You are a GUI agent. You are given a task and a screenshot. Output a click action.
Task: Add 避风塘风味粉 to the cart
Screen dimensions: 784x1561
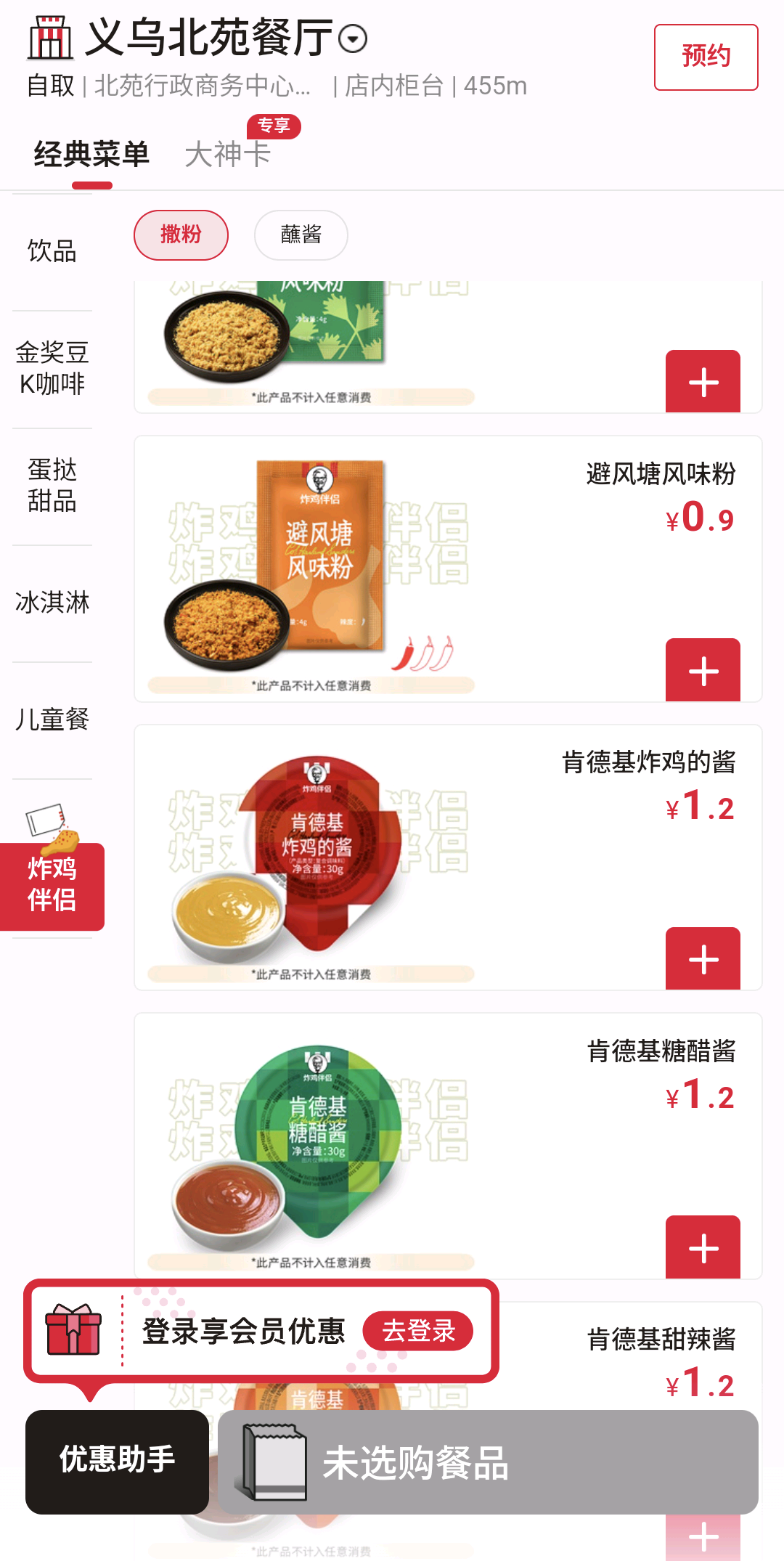(703, 670)
